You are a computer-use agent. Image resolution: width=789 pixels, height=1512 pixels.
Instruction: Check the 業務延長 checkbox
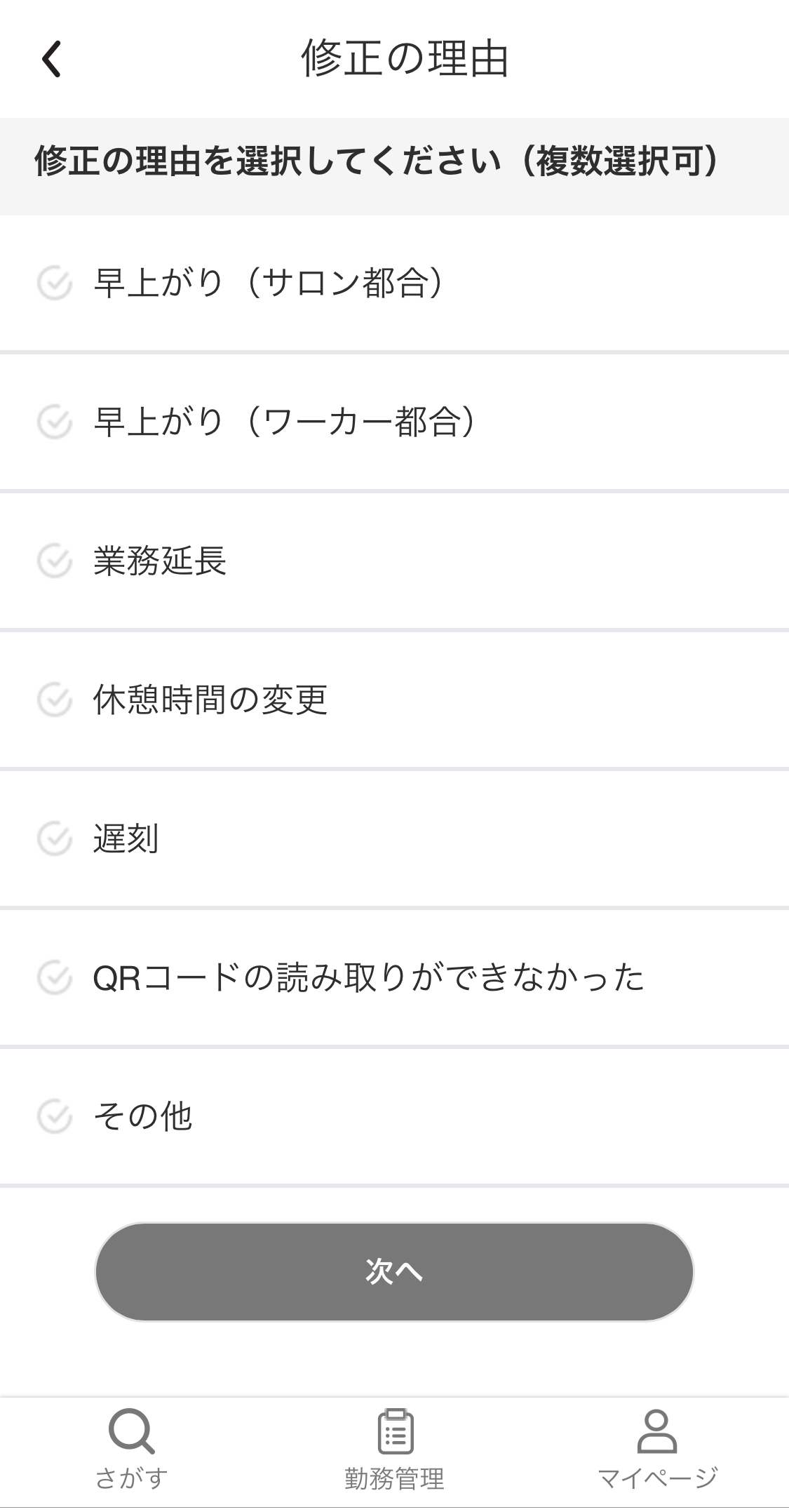tap(56, 560)
